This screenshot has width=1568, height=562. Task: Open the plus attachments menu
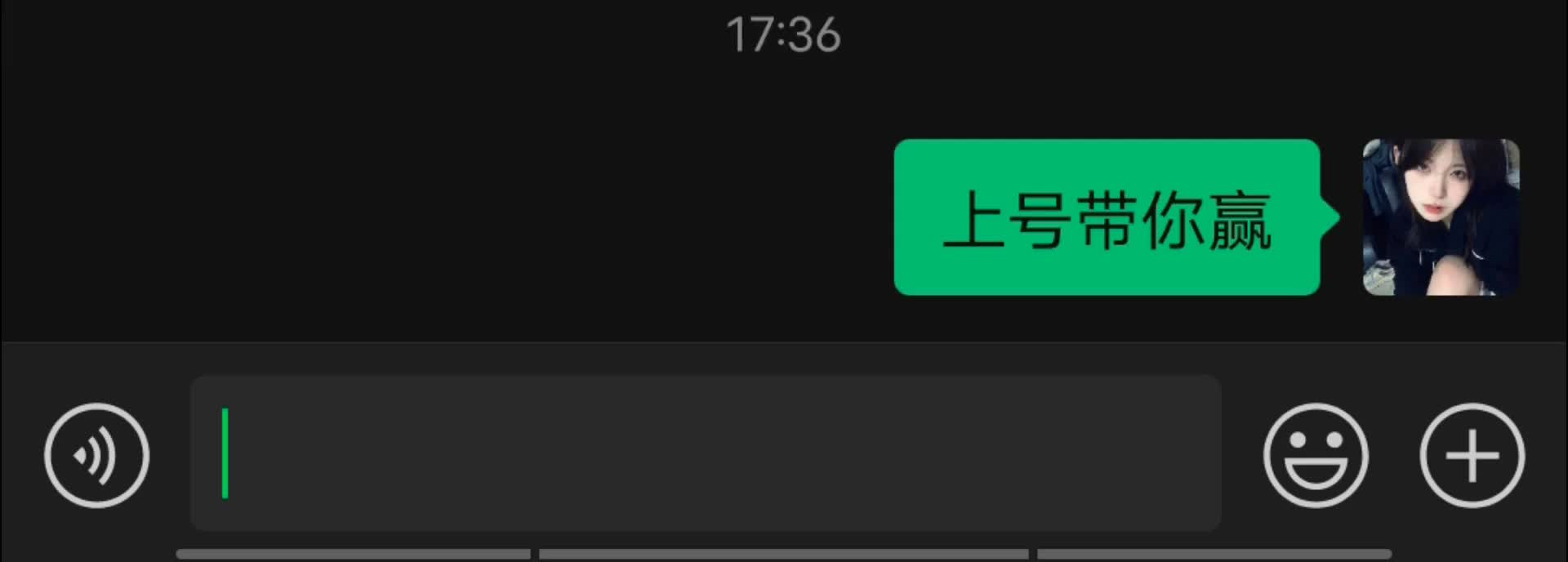pos(1472,455)
